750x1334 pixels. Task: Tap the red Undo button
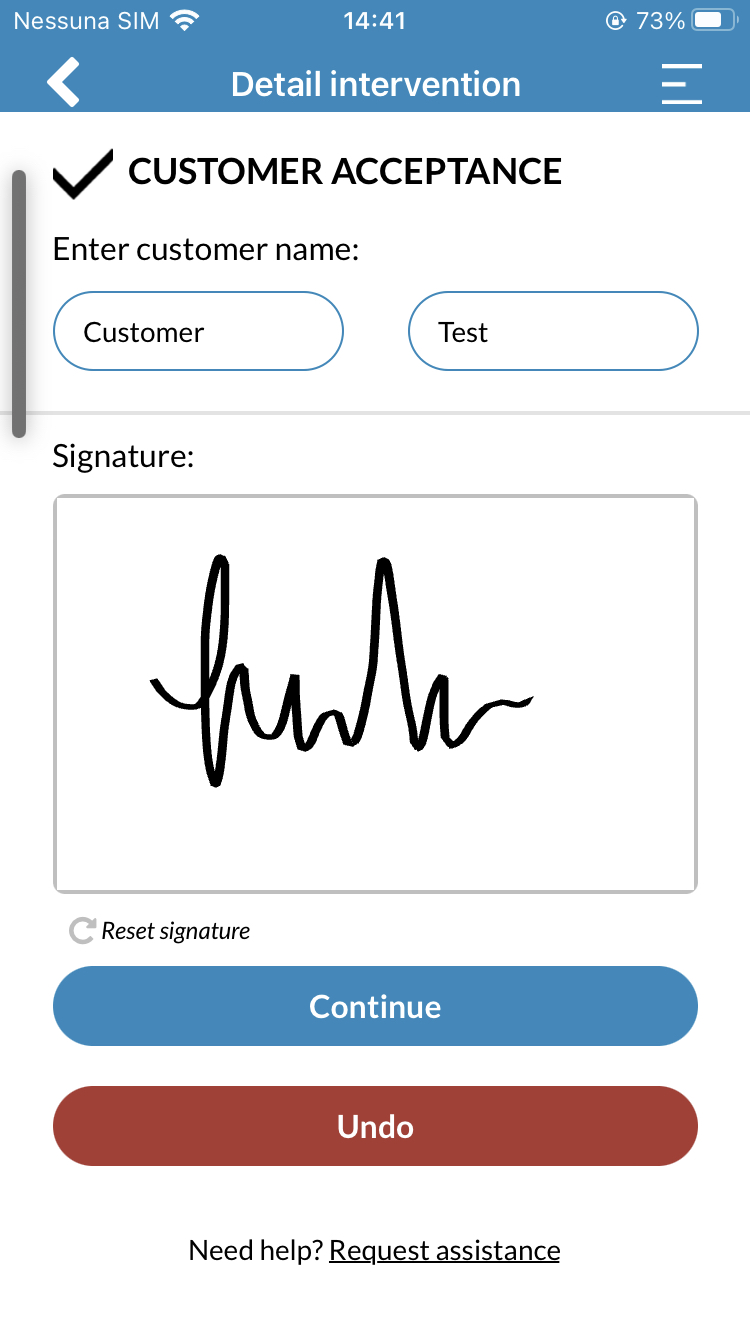tap(375, 1126)
